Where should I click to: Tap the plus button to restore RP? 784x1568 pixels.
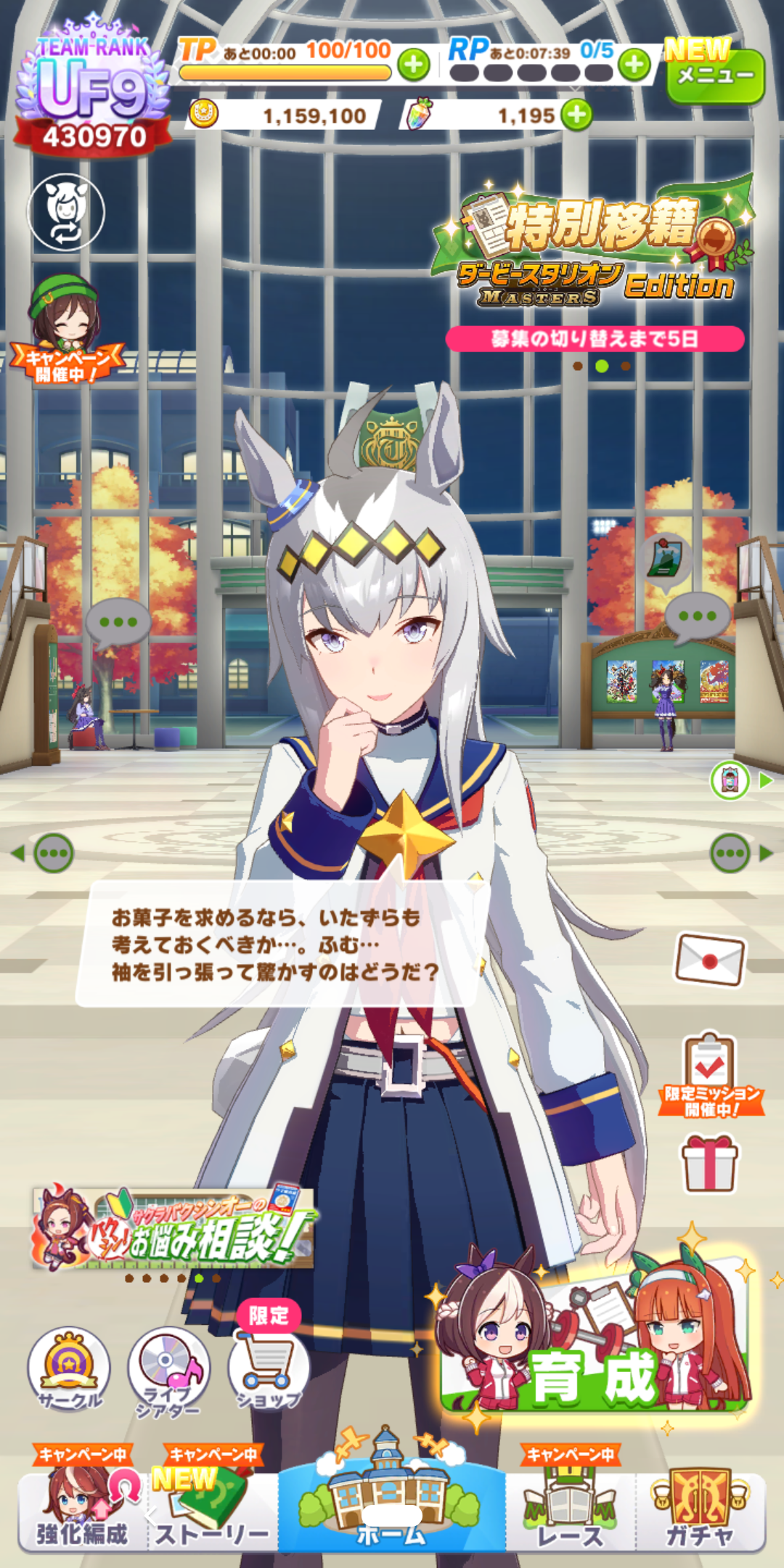point(634,65)
